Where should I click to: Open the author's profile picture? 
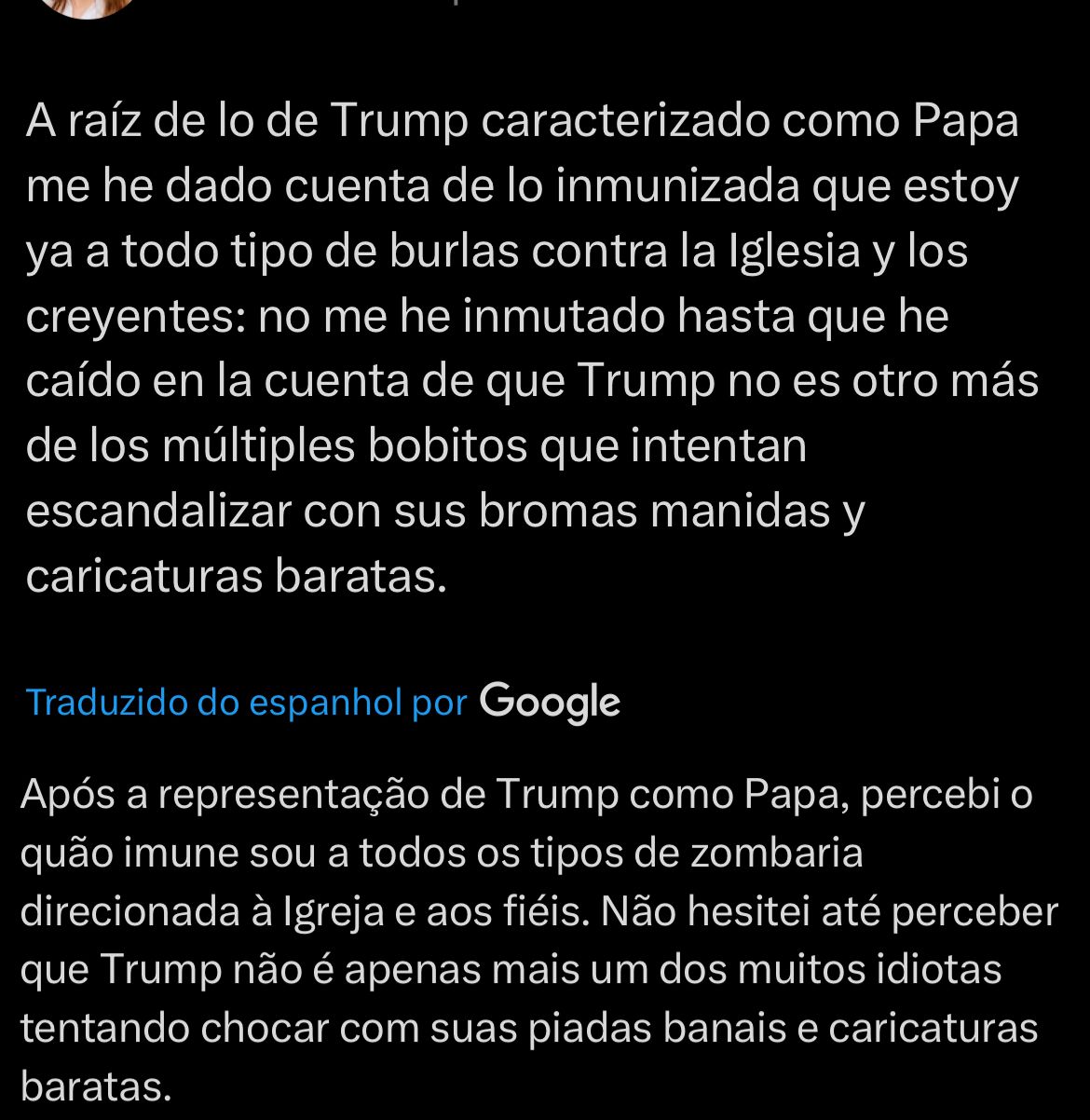tap(87, 6)
